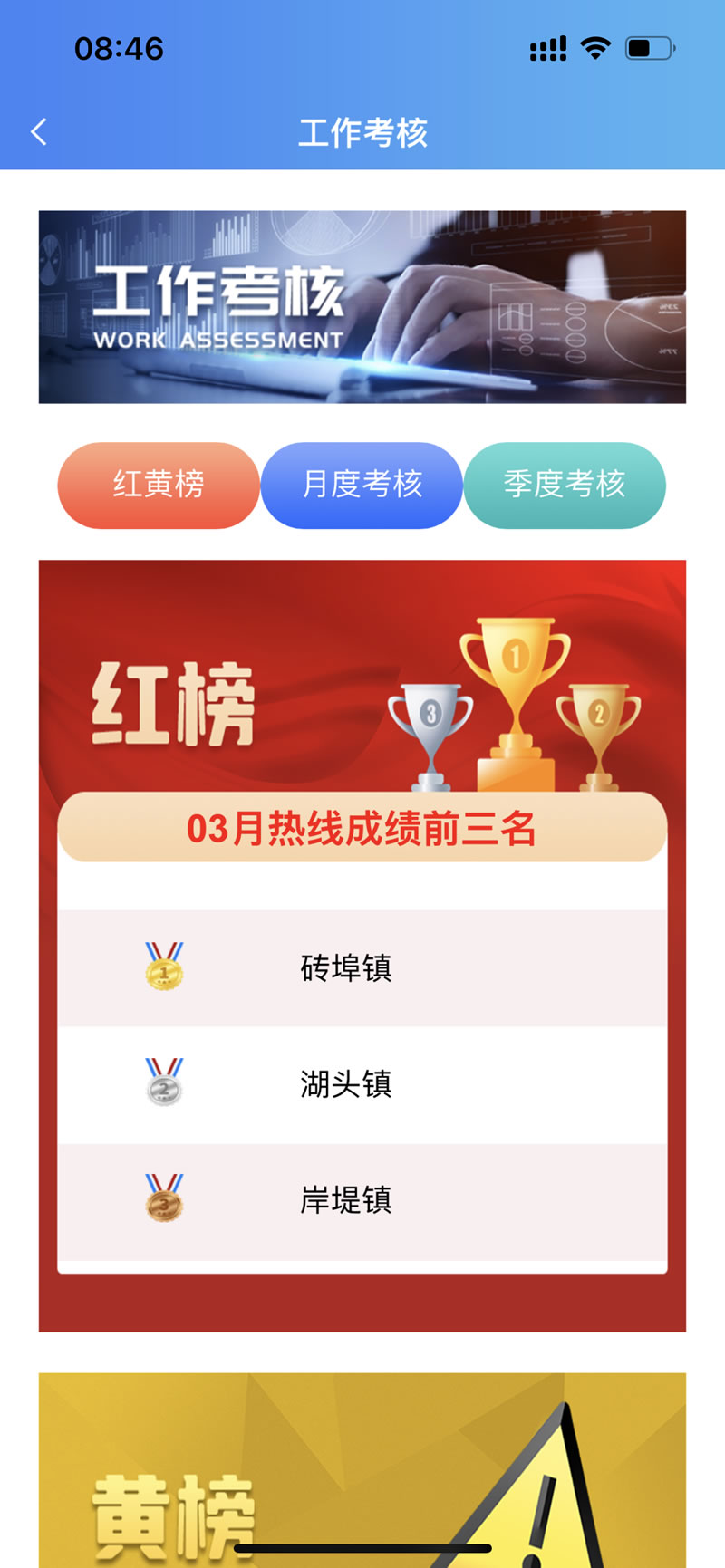Switch to the 红黄榜 tab

159,485
